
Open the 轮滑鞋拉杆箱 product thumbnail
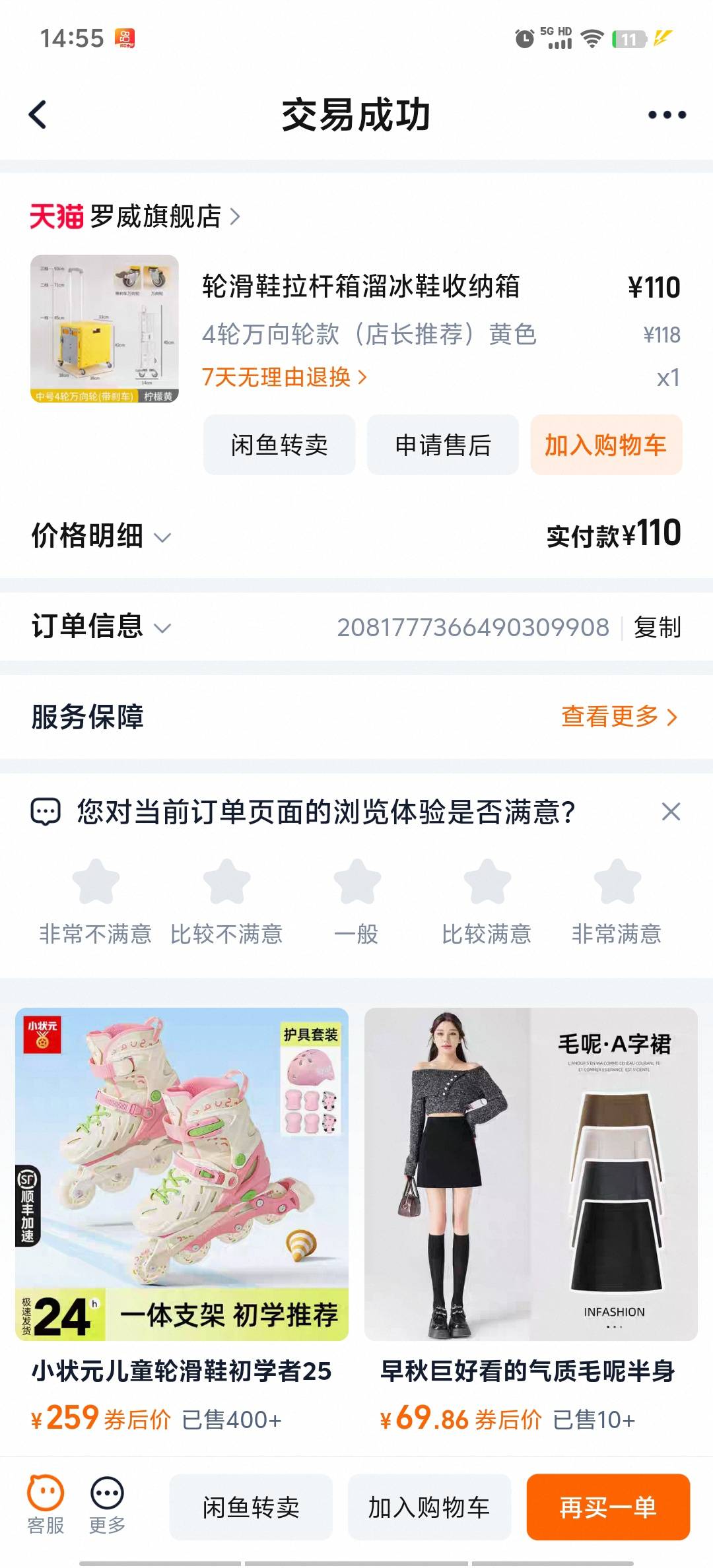104,329
